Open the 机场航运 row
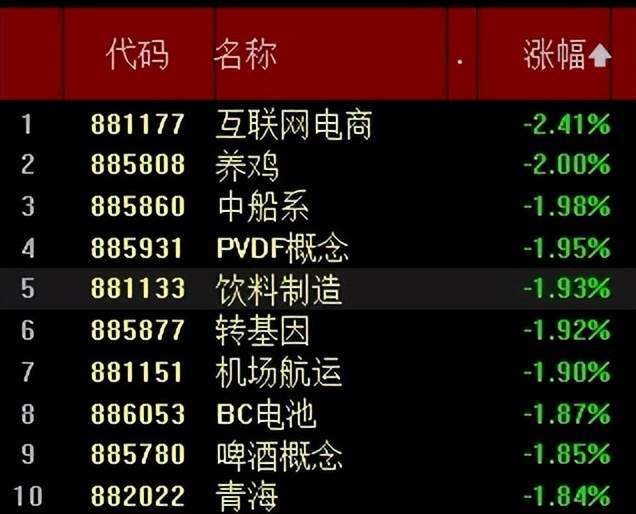This screenshot has width=636, height=514. pyautogui.click(x=279, y=372)
